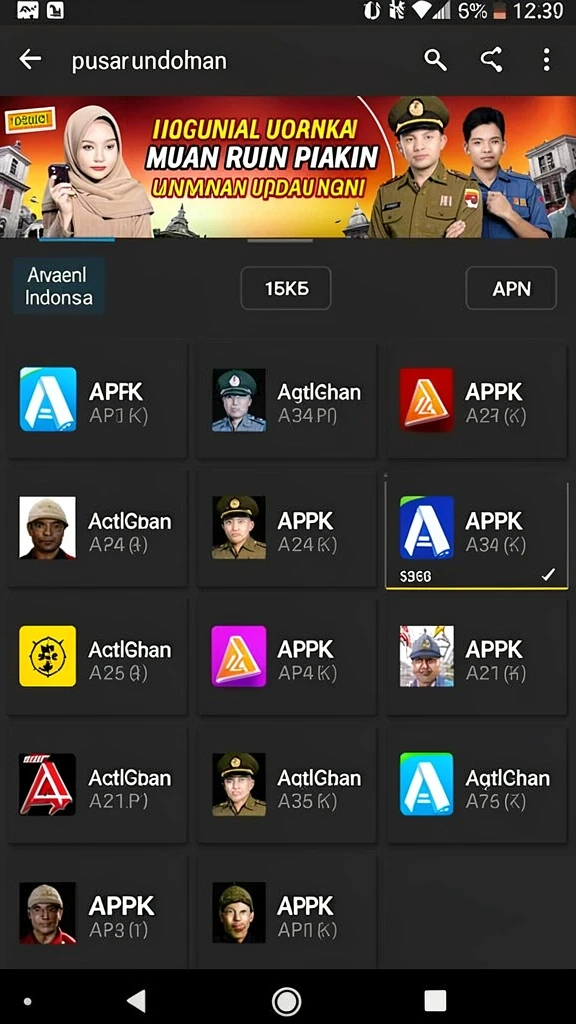The width and height of the screenshot is (576, 1024).
Task: Open the APPK AP4 card with the pink icon
Action: tap(287, 656)
